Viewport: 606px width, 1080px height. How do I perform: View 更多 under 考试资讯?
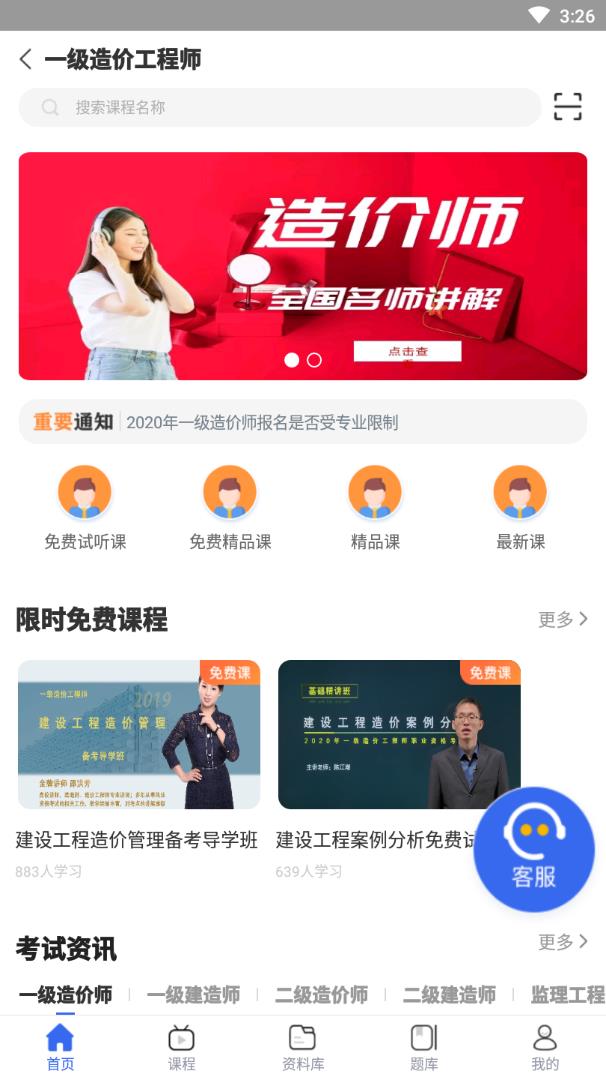point(563,942)
